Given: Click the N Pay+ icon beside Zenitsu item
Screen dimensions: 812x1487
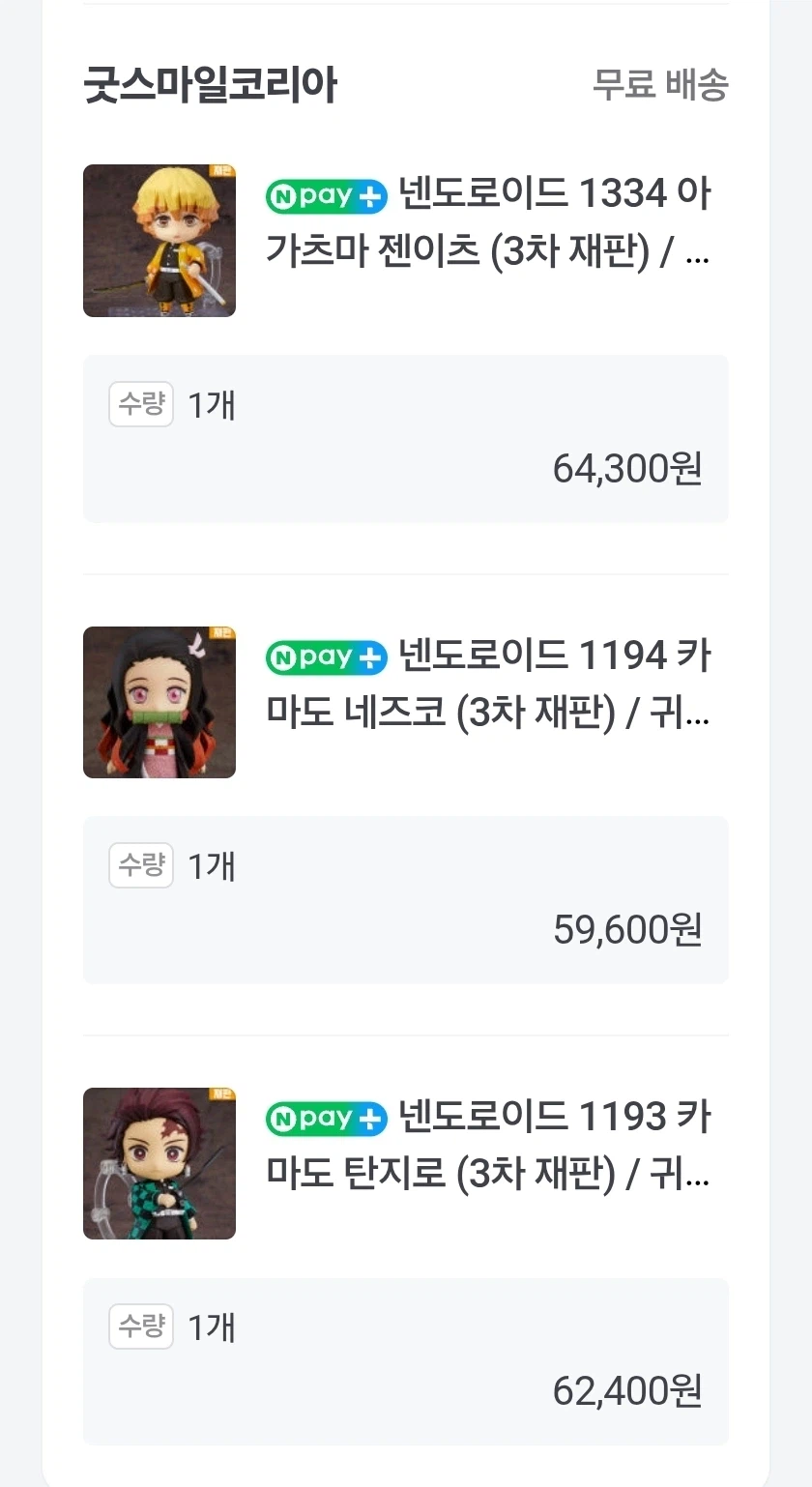Looking at the screenshot, I should point(326,196).
